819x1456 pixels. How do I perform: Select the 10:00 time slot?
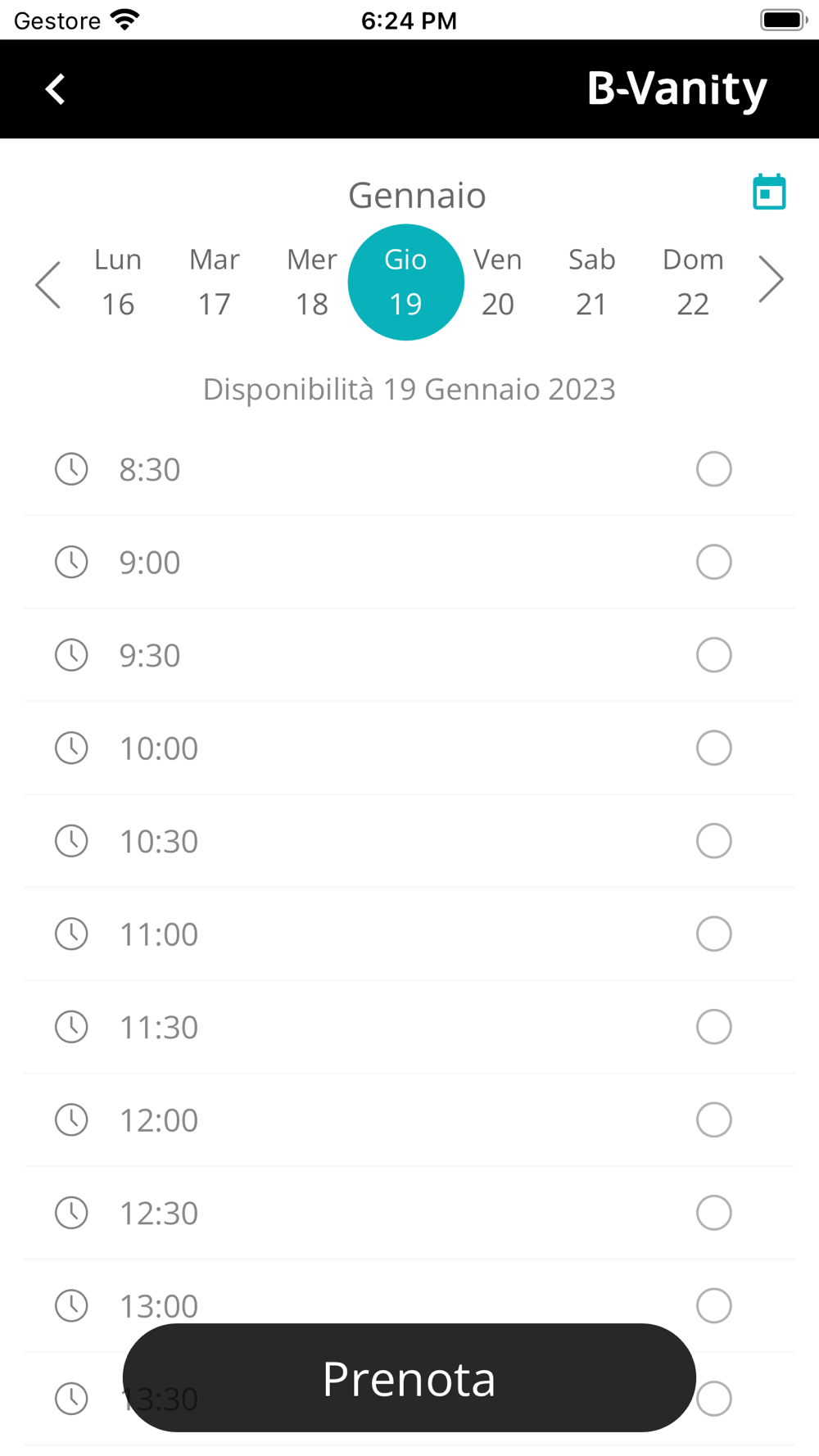click(x=409, y=748)
